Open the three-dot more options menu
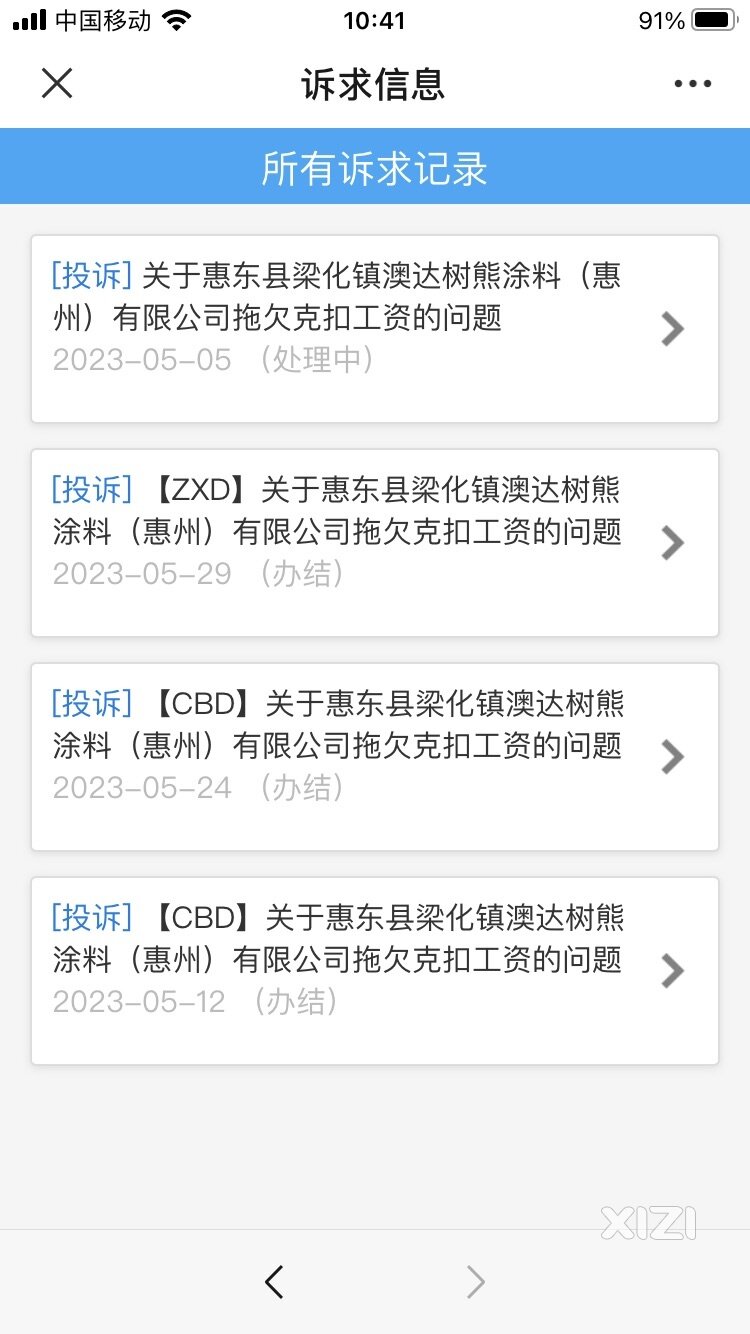The width and height of the screenshot is (750, 1334). point(692,84)
